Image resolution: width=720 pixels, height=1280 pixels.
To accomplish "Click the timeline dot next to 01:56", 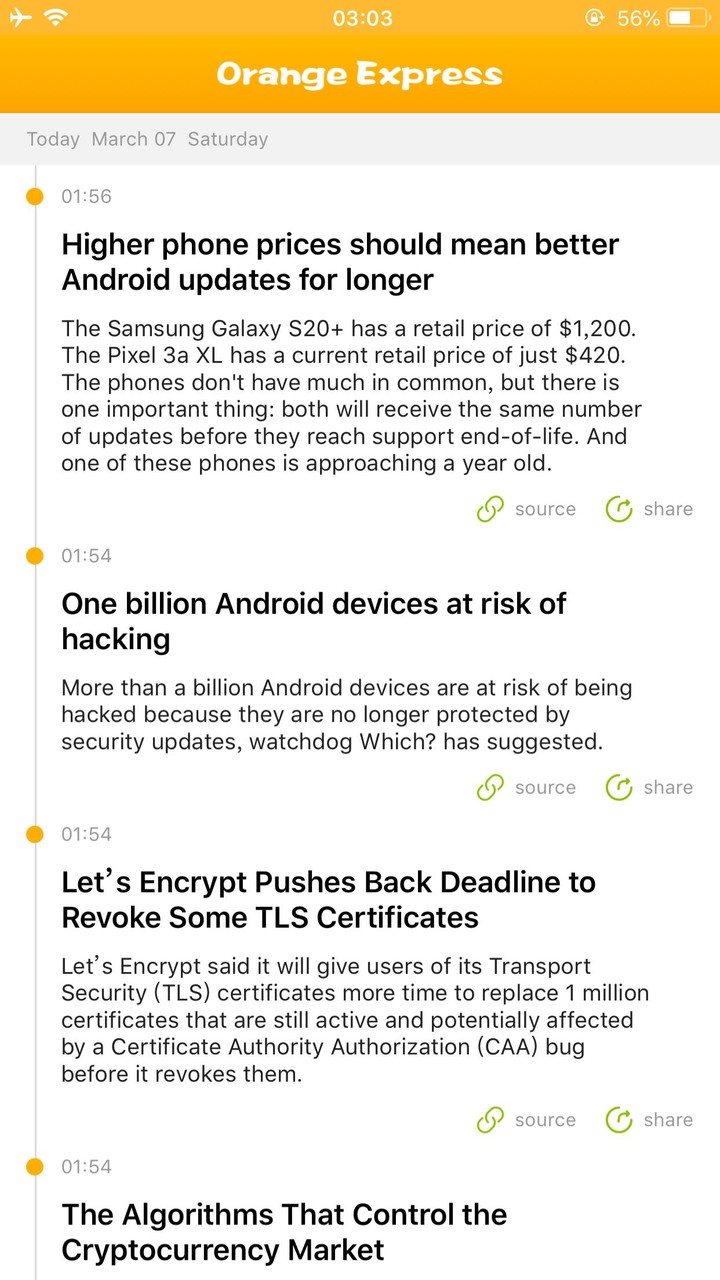I will pyautogui.click(x=35, y=196).
